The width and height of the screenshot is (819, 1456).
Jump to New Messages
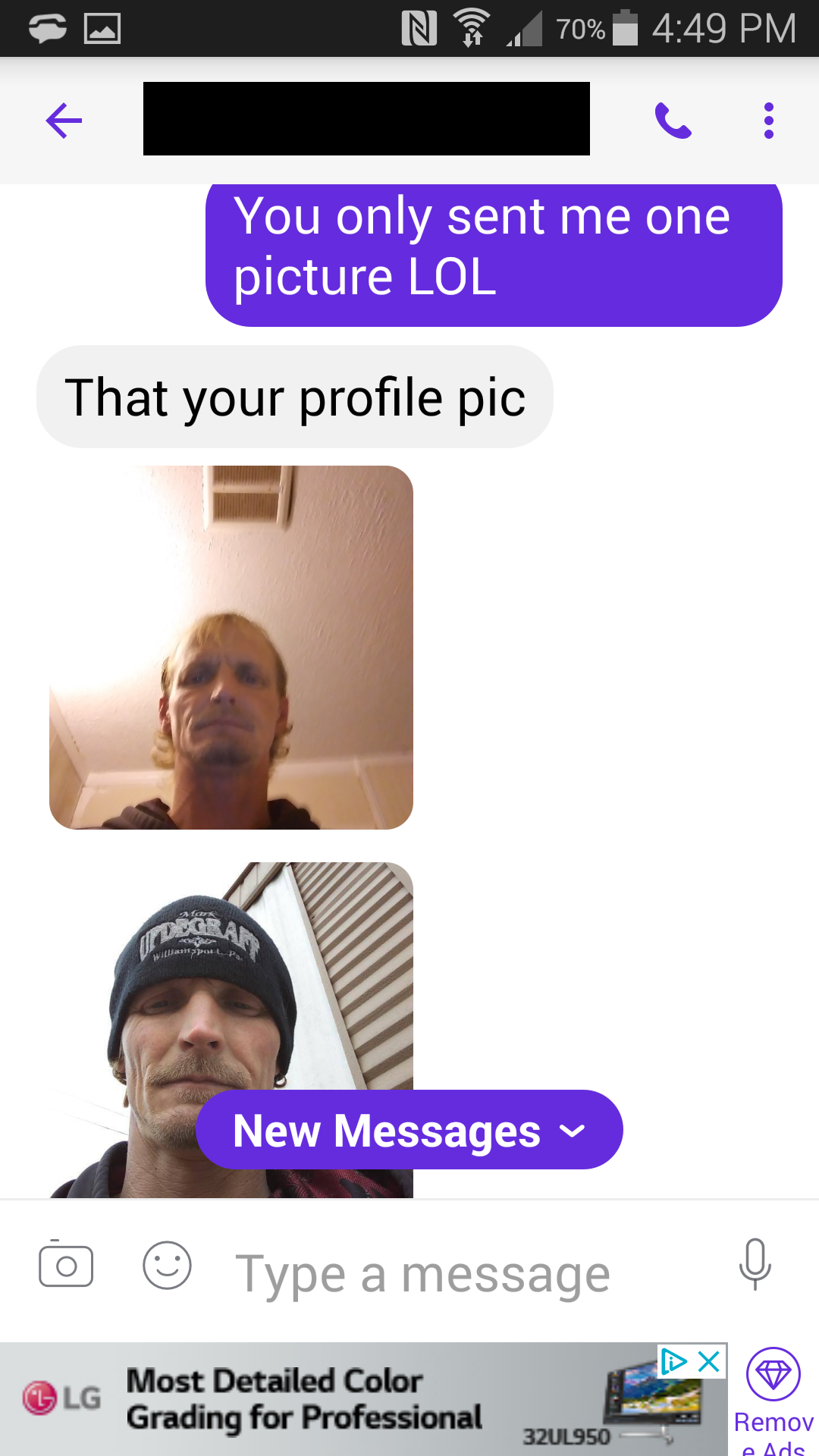tap(409, 1130)
